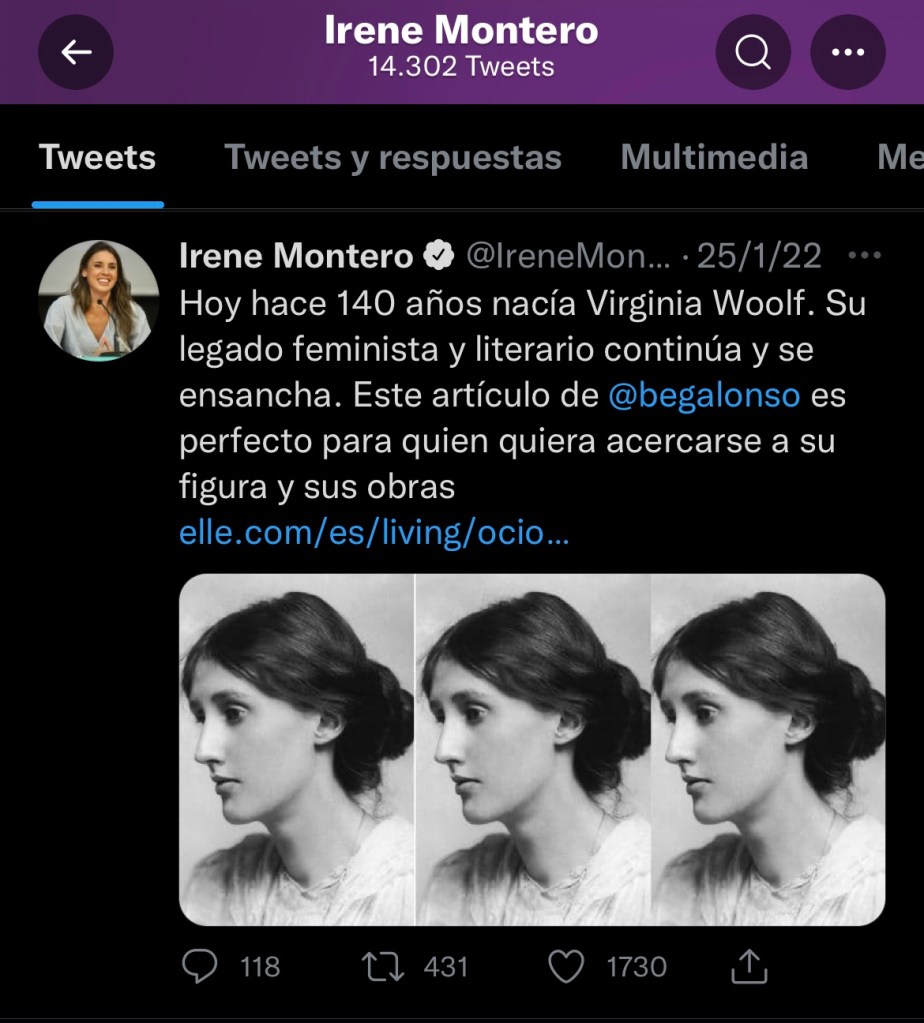
Task: Open the profile overflow menu in header
Action: click(x=848, y=53)
